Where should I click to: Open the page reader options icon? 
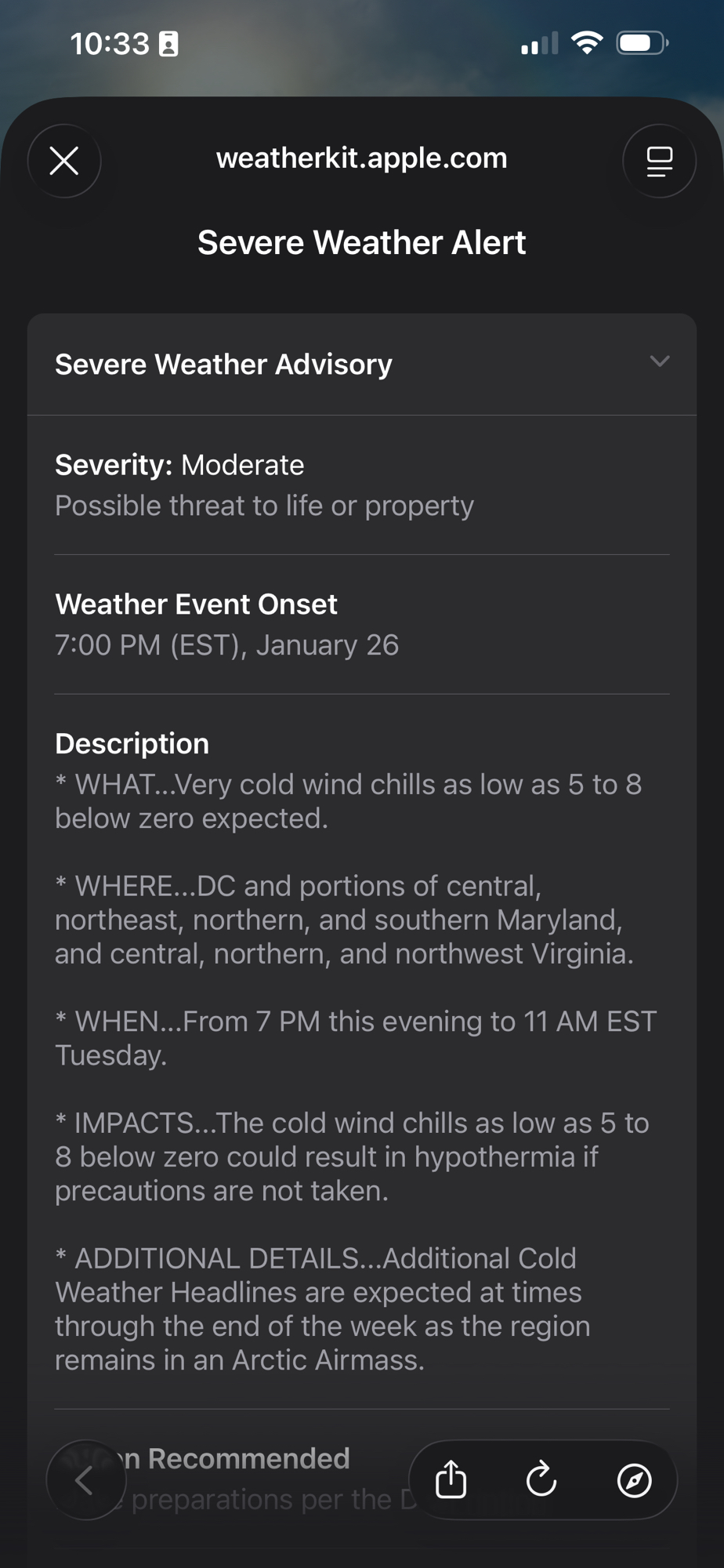pyautogui.click(x=659, y=161)
